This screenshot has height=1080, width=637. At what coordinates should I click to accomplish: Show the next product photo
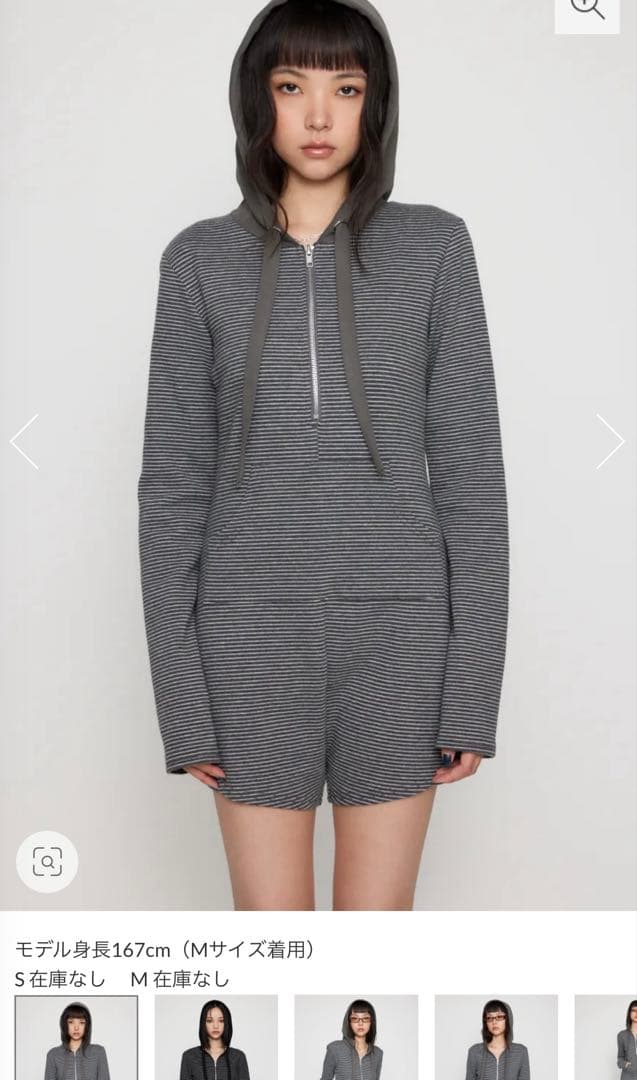pyautogui.click(x=610, y=441)
